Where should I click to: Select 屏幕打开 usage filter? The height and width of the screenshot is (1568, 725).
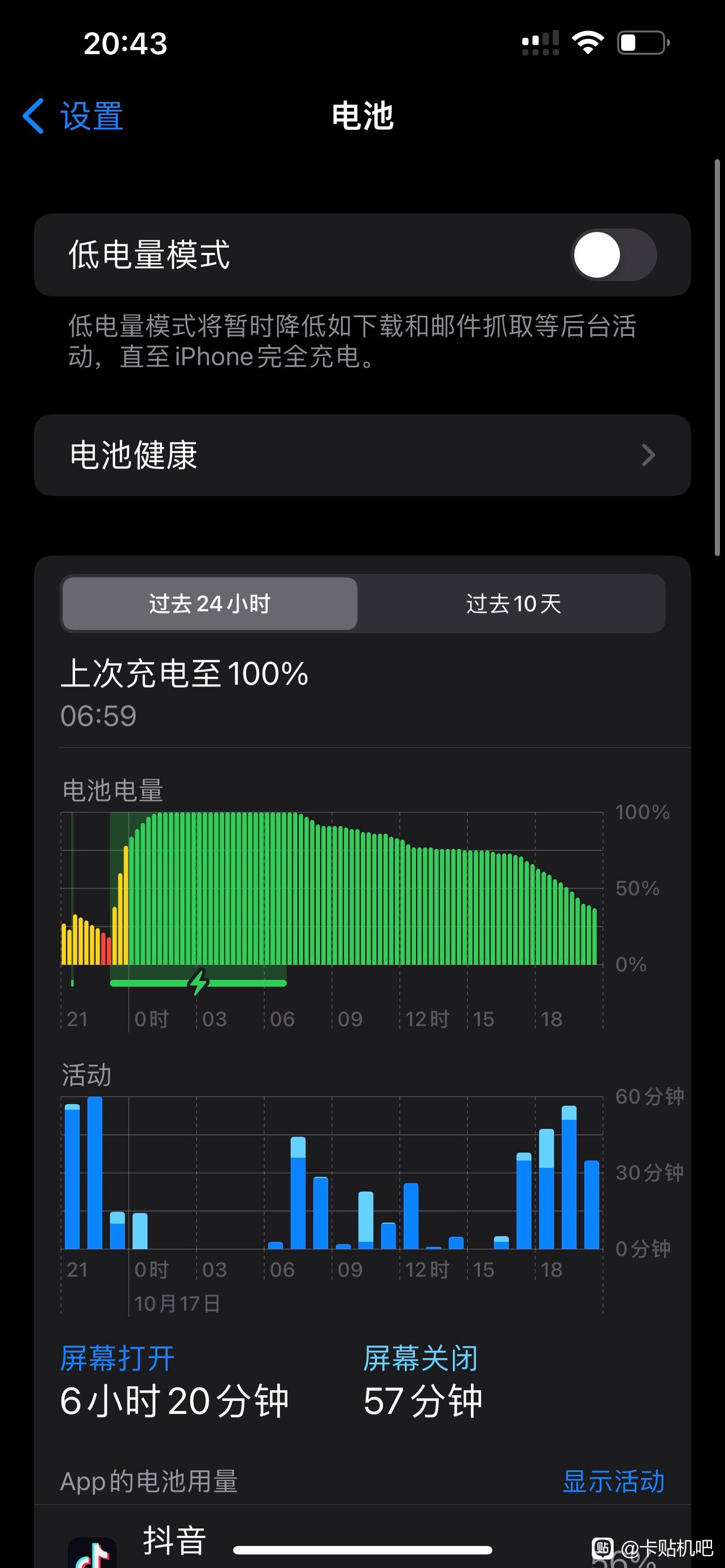click(x=117, y=1358)
